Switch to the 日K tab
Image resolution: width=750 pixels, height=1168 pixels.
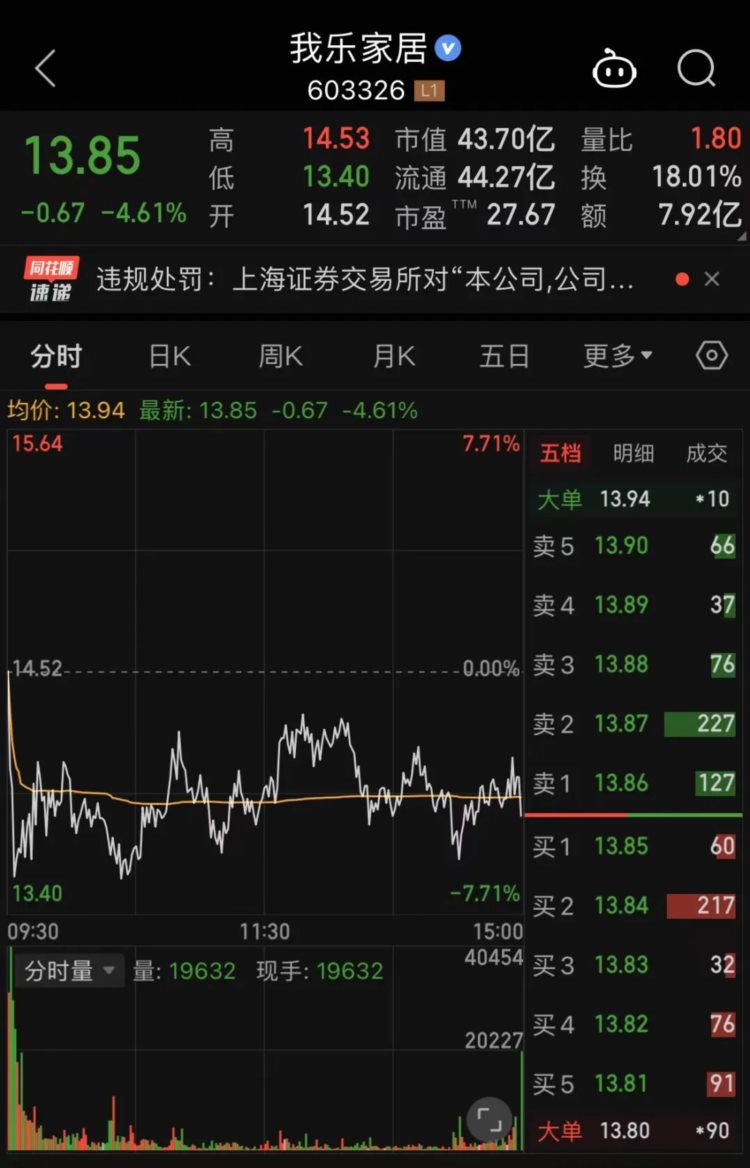168,355
